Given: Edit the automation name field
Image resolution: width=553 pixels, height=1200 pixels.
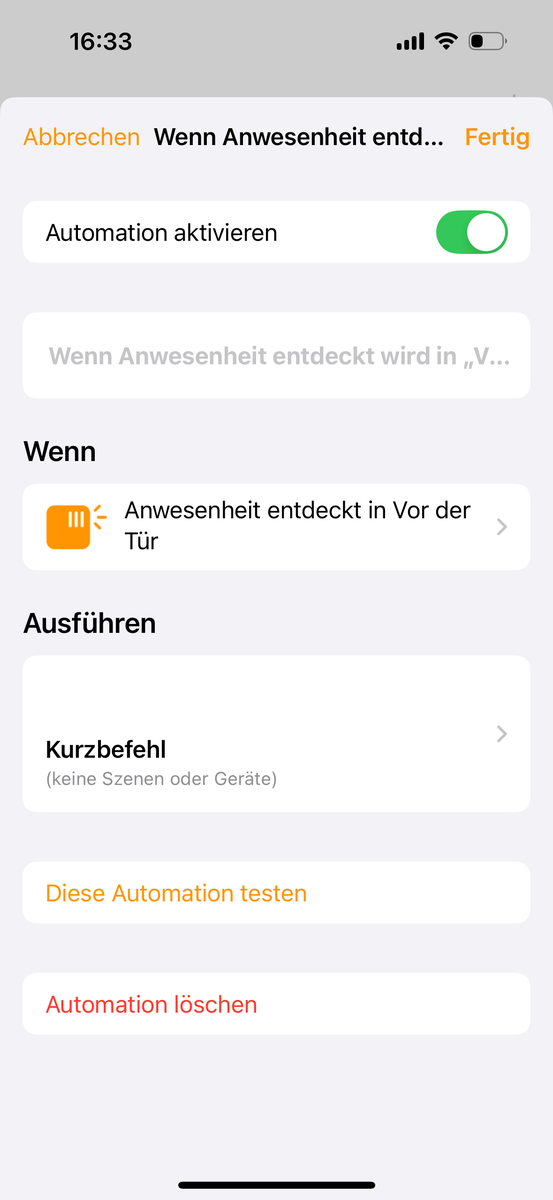Looking at the screenshot, I should [x=276, y=355].
